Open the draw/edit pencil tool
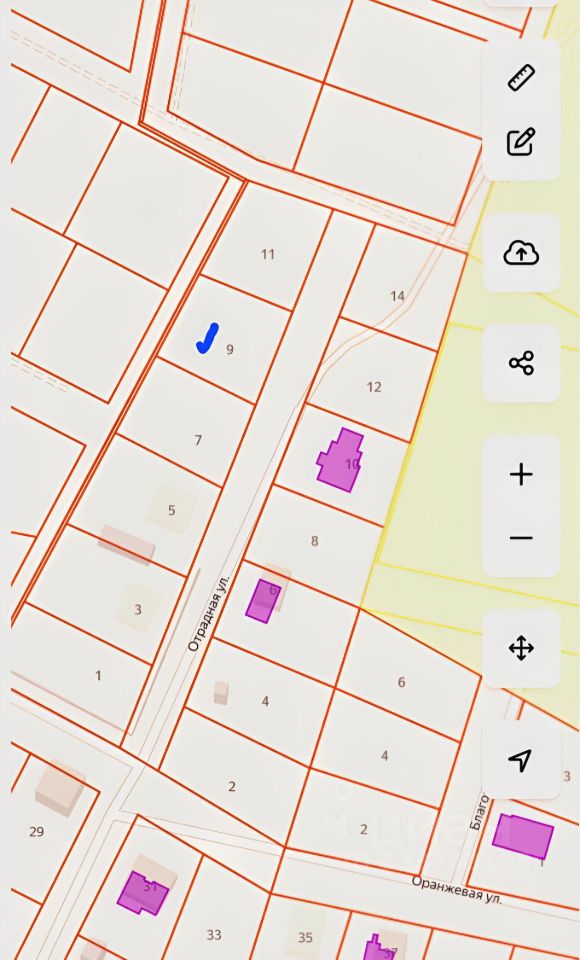 pos(521,142)
